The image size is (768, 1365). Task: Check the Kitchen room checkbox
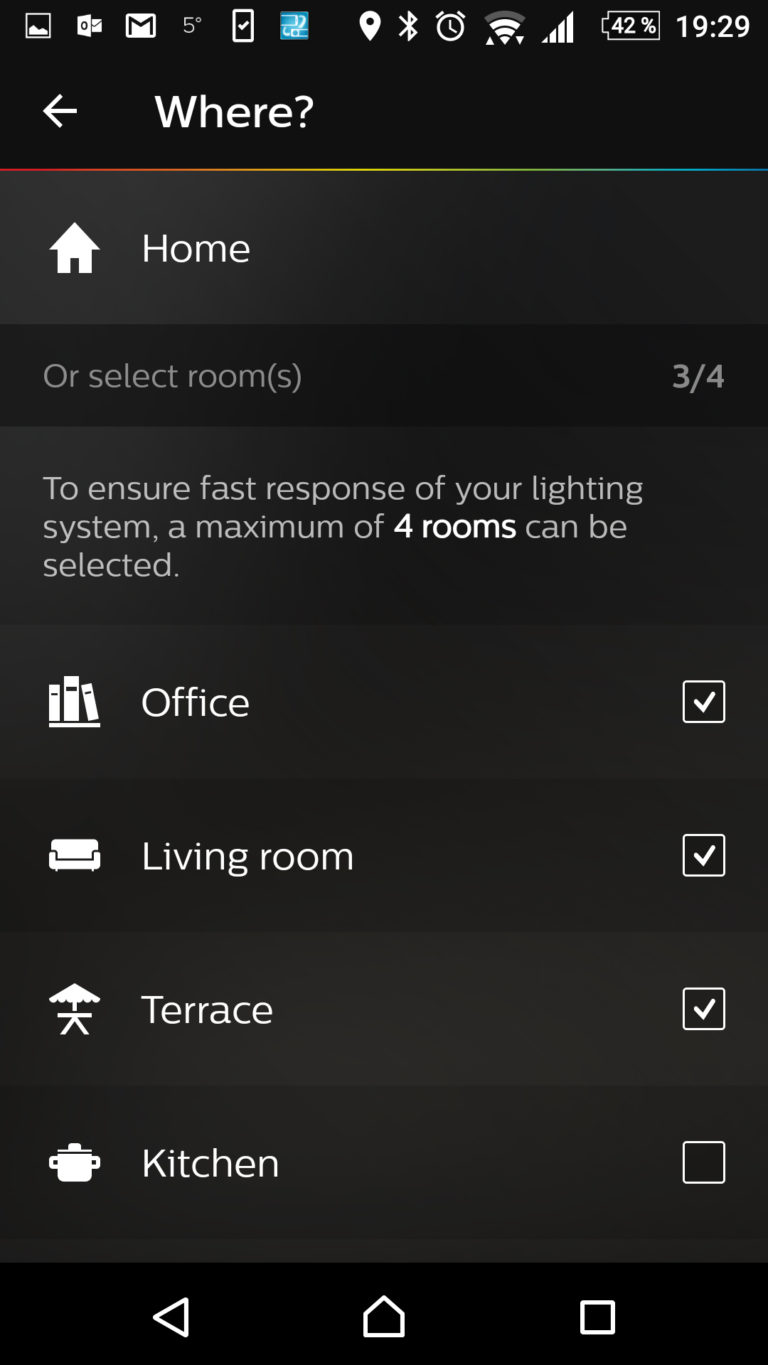[703, 1162]
